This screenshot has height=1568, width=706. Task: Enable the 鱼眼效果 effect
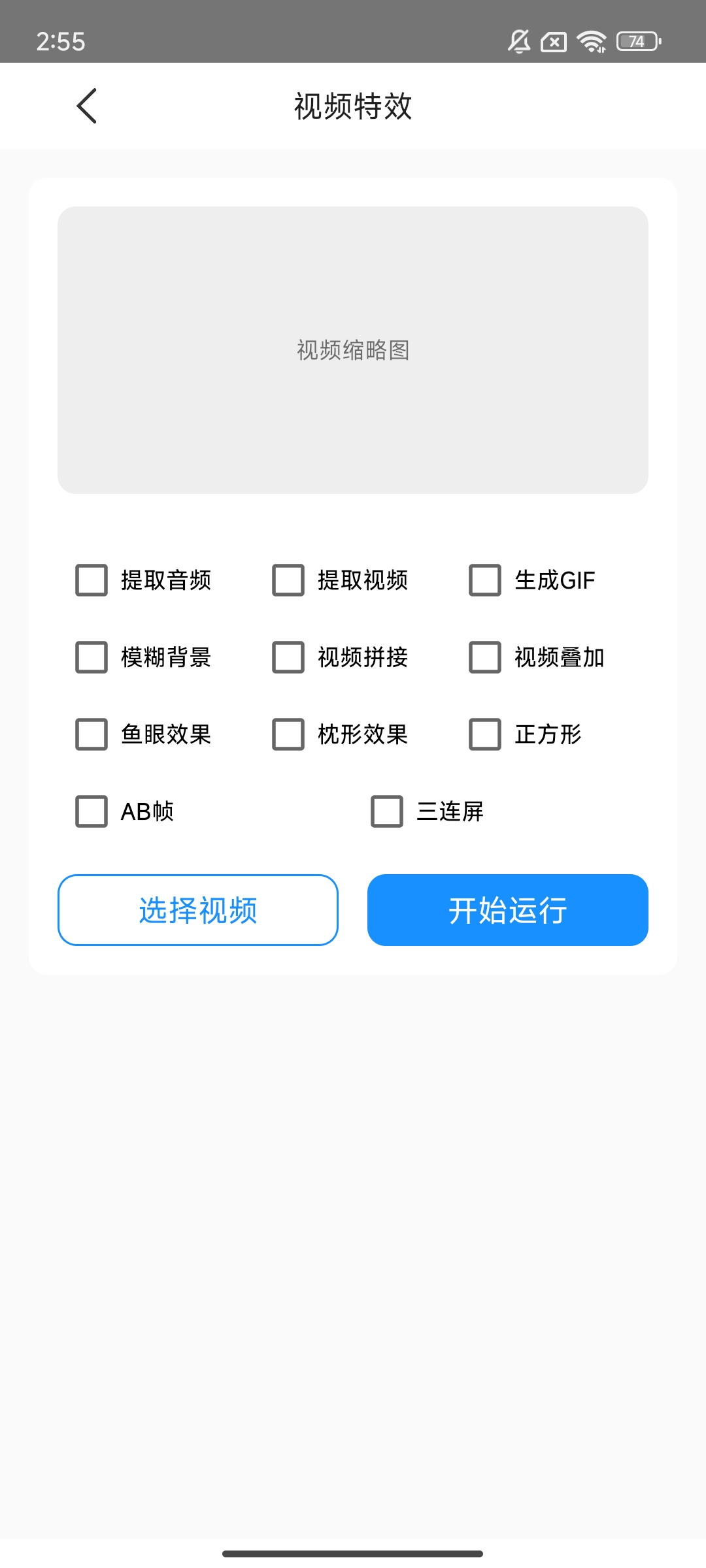point(92,734)
